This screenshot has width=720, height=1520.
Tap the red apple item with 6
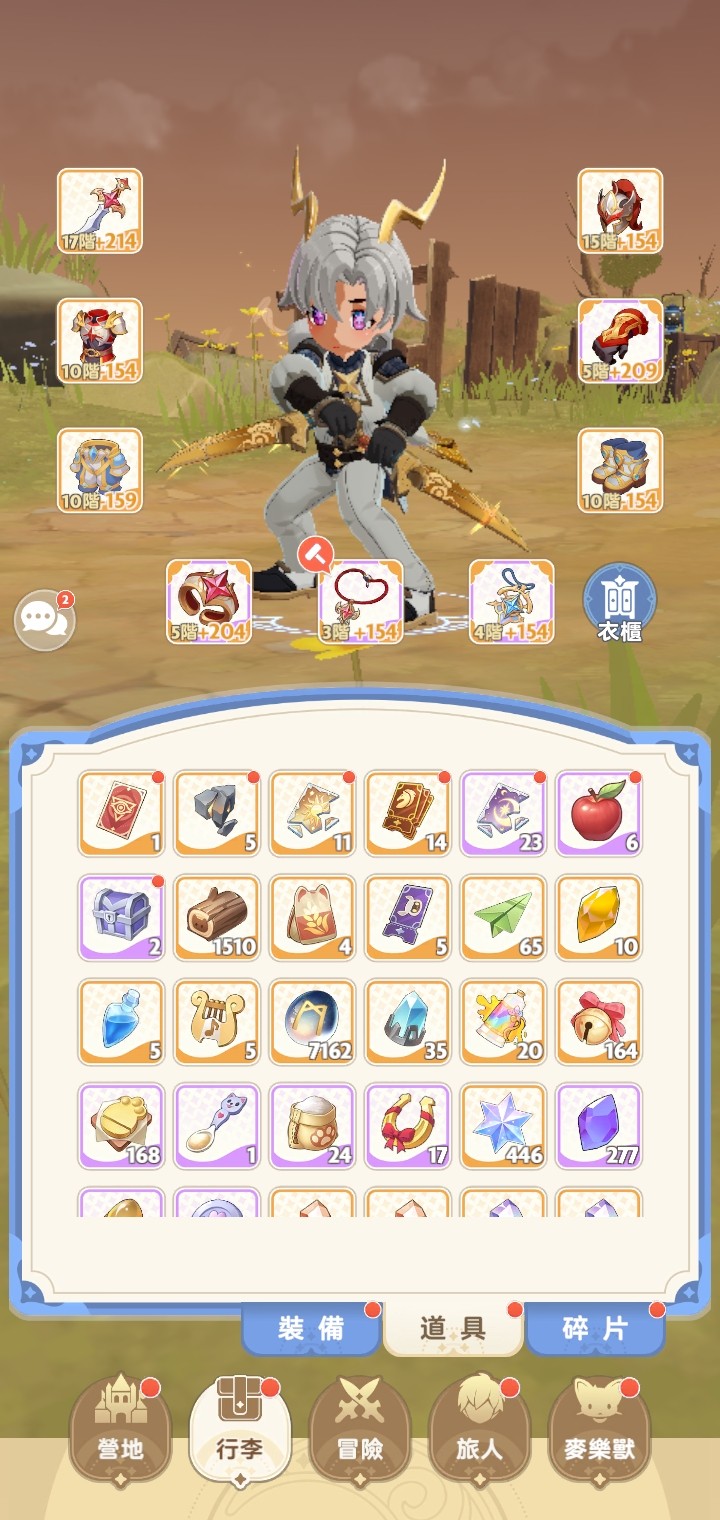pos(598,813)
